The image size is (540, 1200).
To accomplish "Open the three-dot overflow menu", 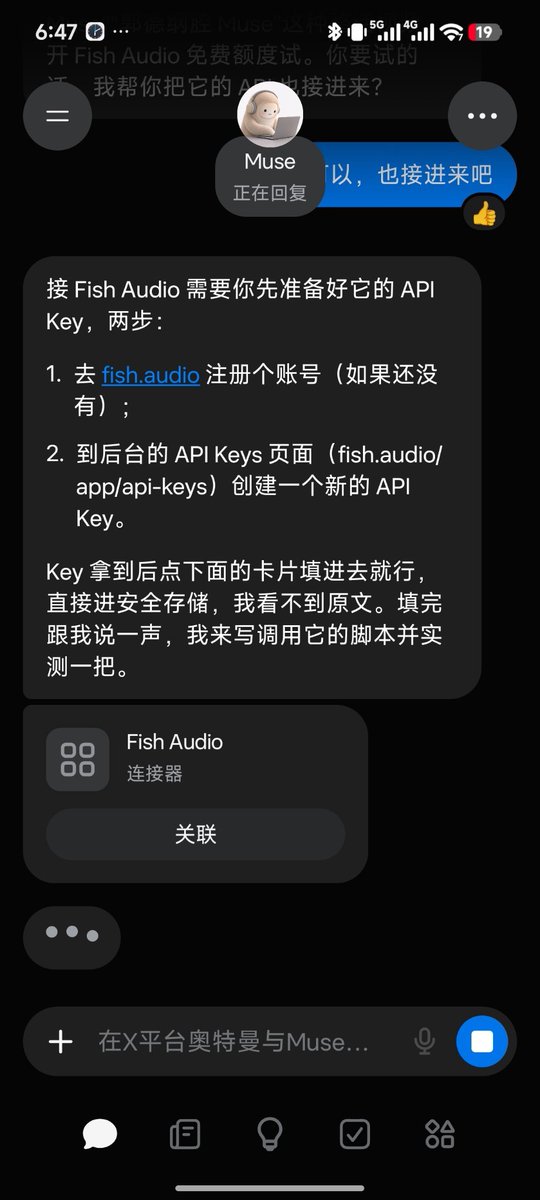I will coord(482,115).
